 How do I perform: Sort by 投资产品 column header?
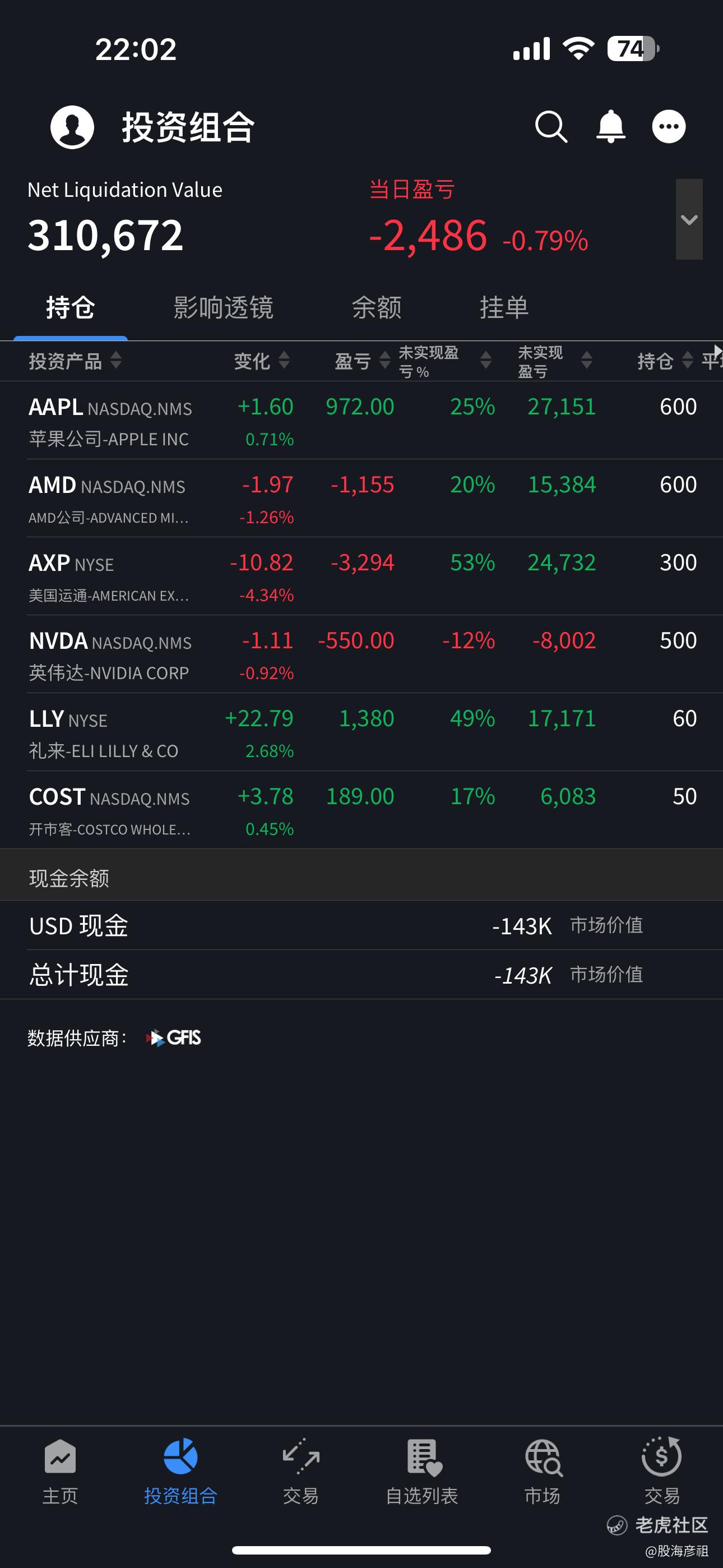[x=75, y=361]
